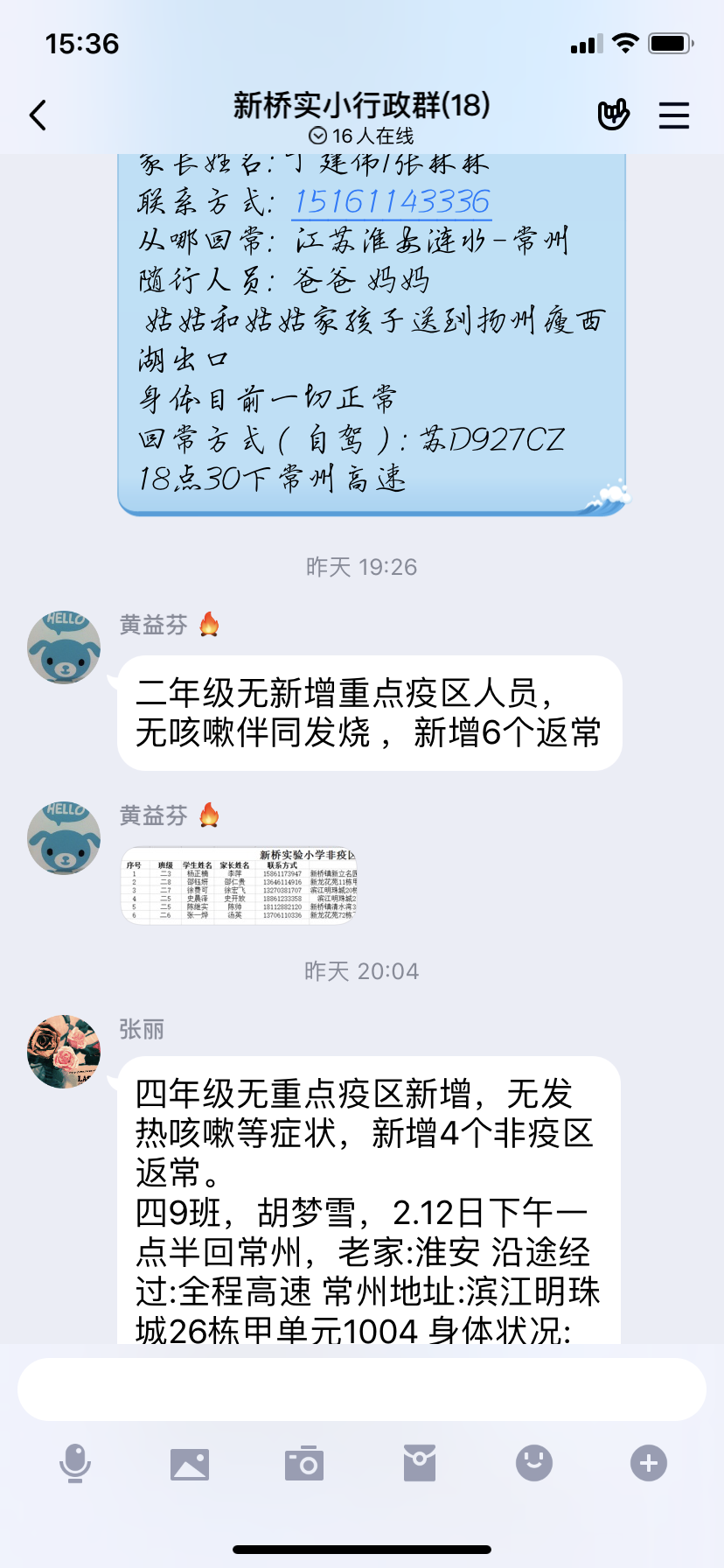Go back from the group chat
Image resolution: width=724 pixels, height=1568 pixels.
[x=38, y=115]
